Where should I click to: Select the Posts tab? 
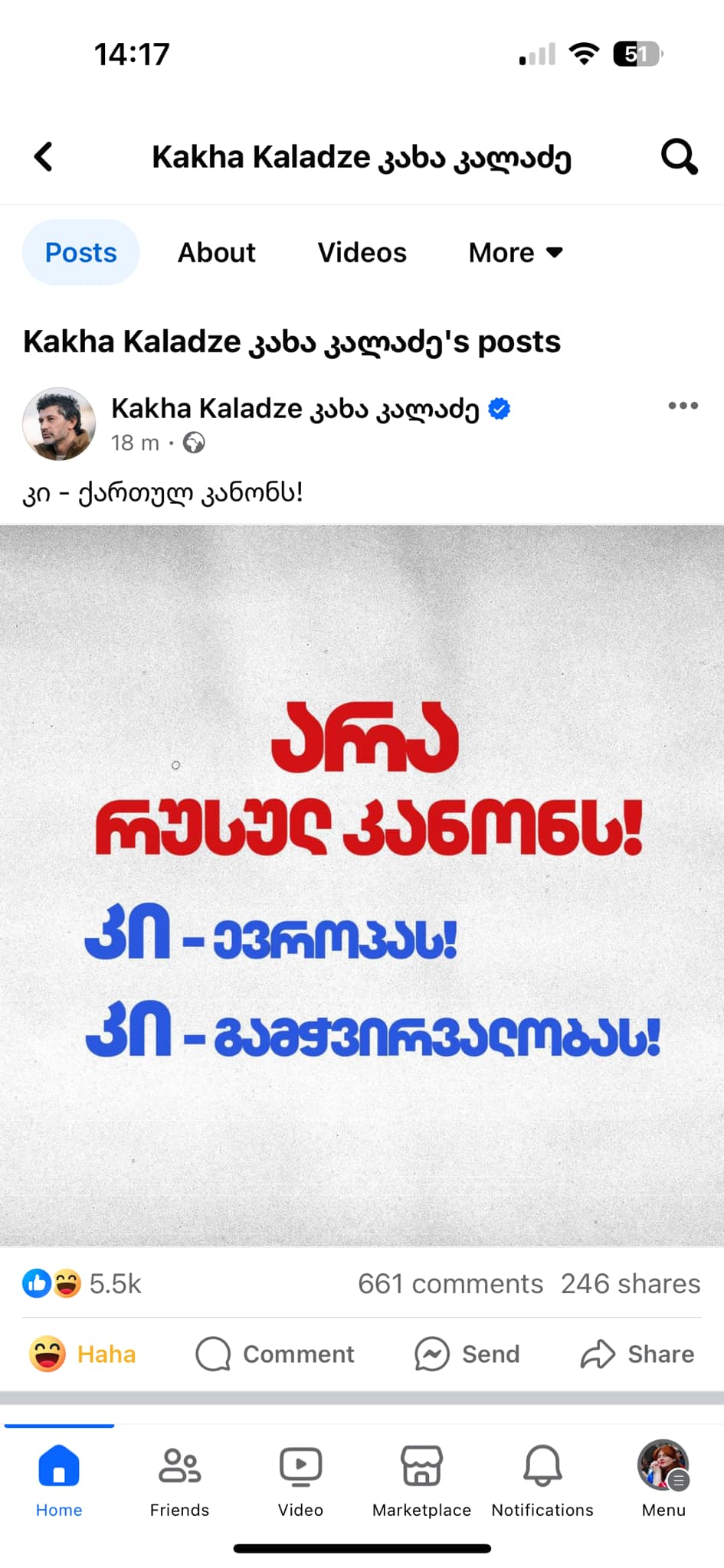81,253
